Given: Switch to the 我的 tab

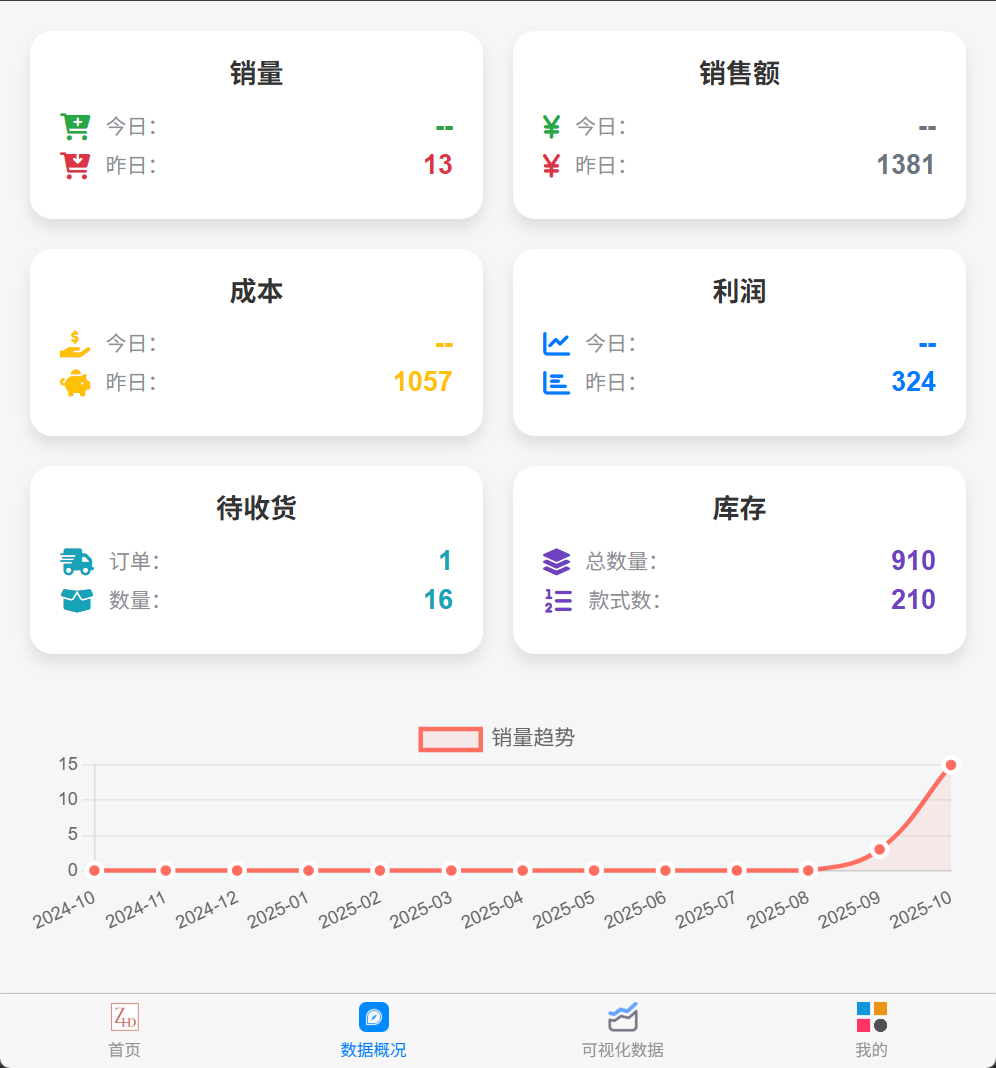Looking at the screenshot, I should coord(871,1028).
